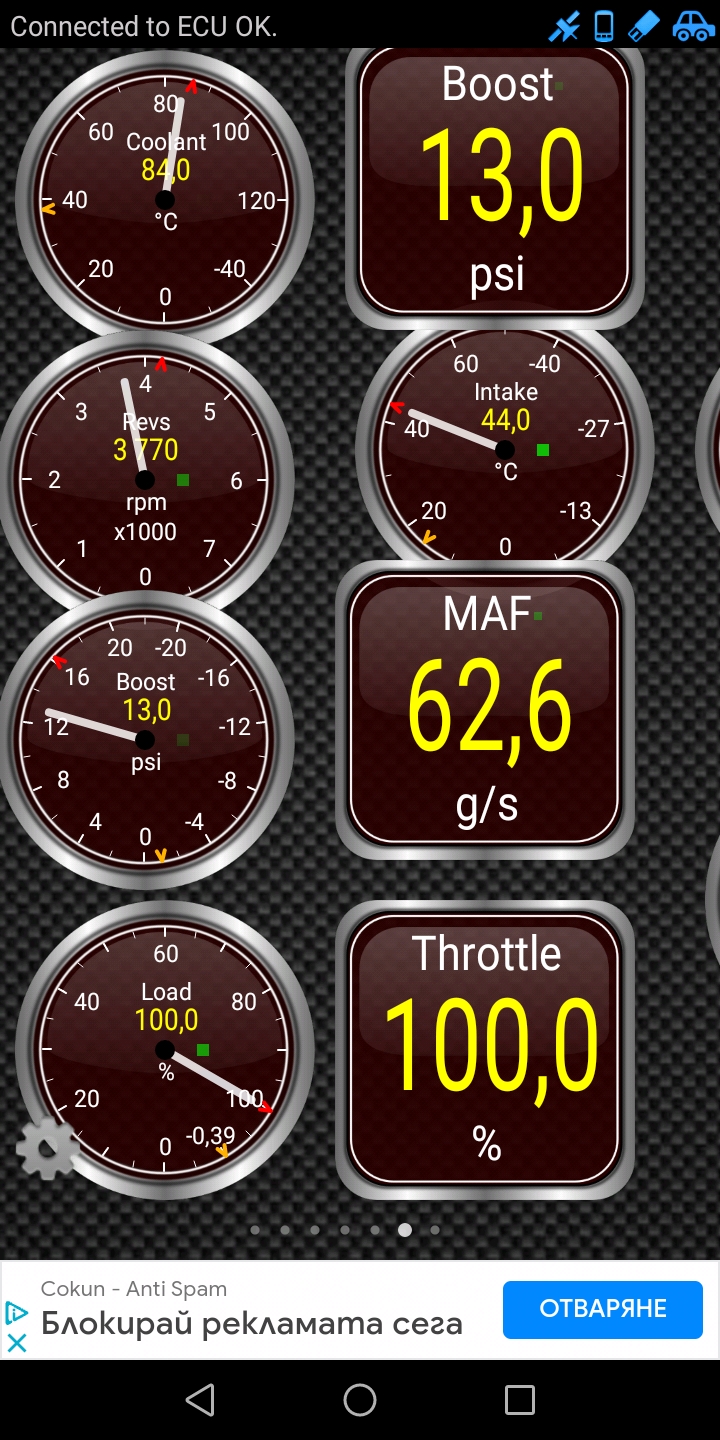Image resolution: width=720 pixels, height=1440 pixels.
Task: Open the settings gear icon
Action: tap(47, 1149)
